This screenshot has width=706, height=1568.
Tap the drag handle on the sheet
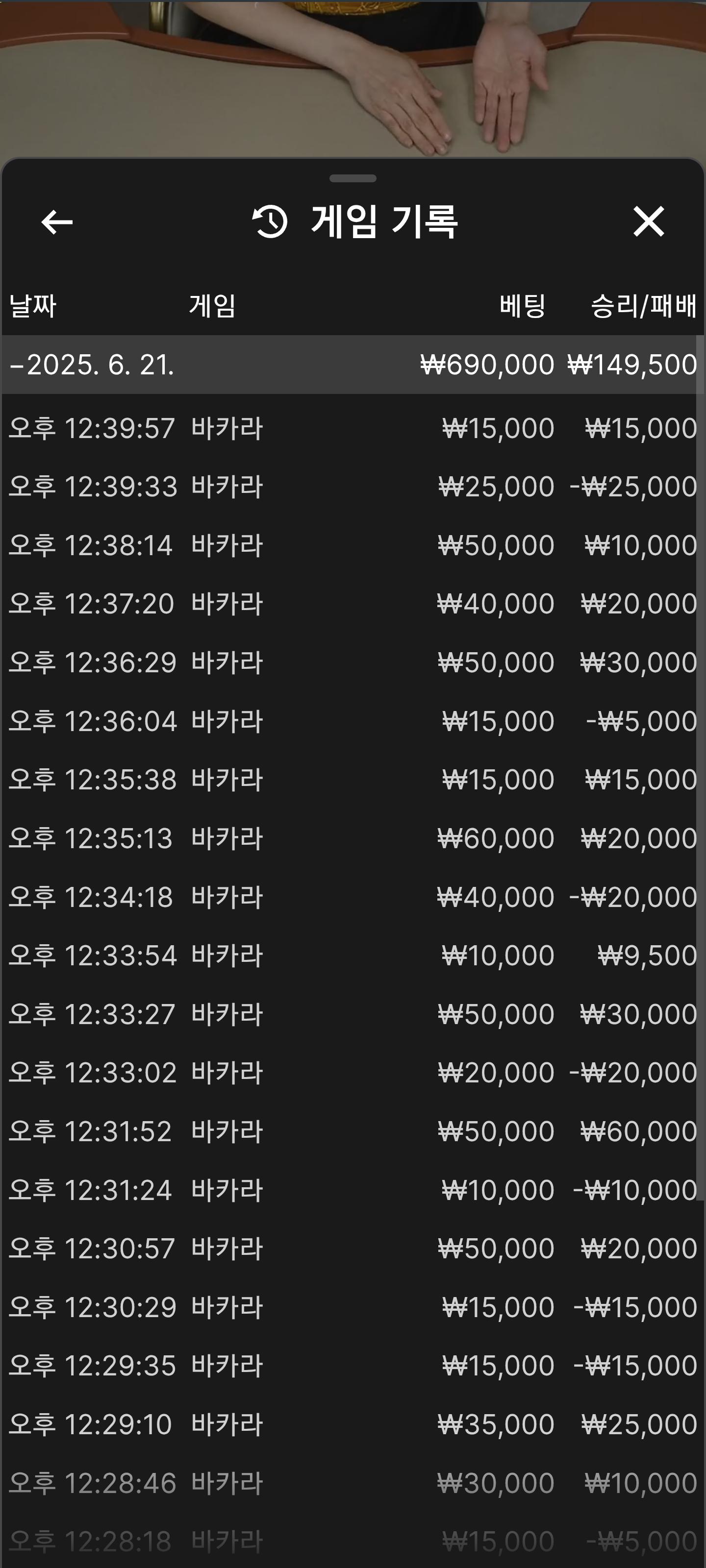pos(353,178)
